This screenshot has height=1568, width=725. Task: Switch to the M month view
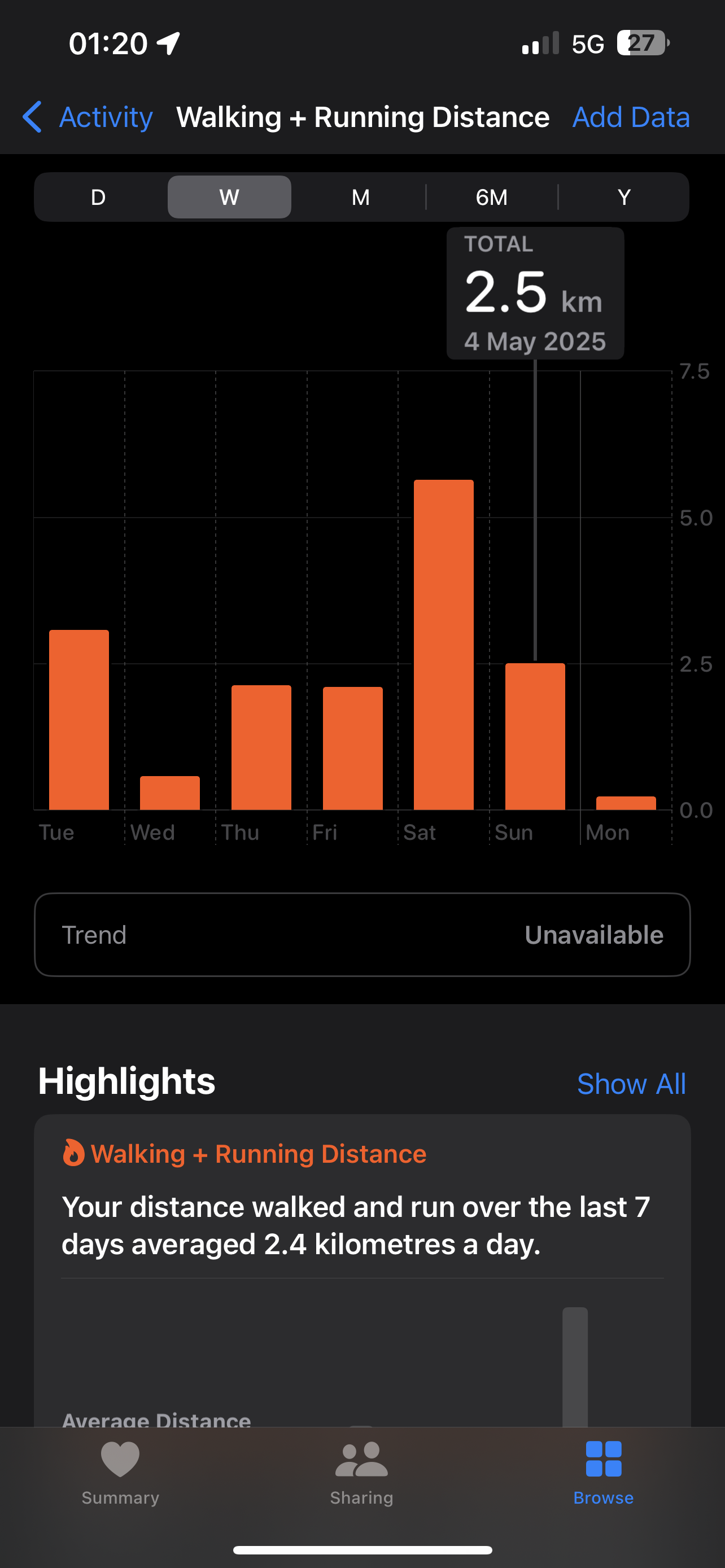coord(360,197)
